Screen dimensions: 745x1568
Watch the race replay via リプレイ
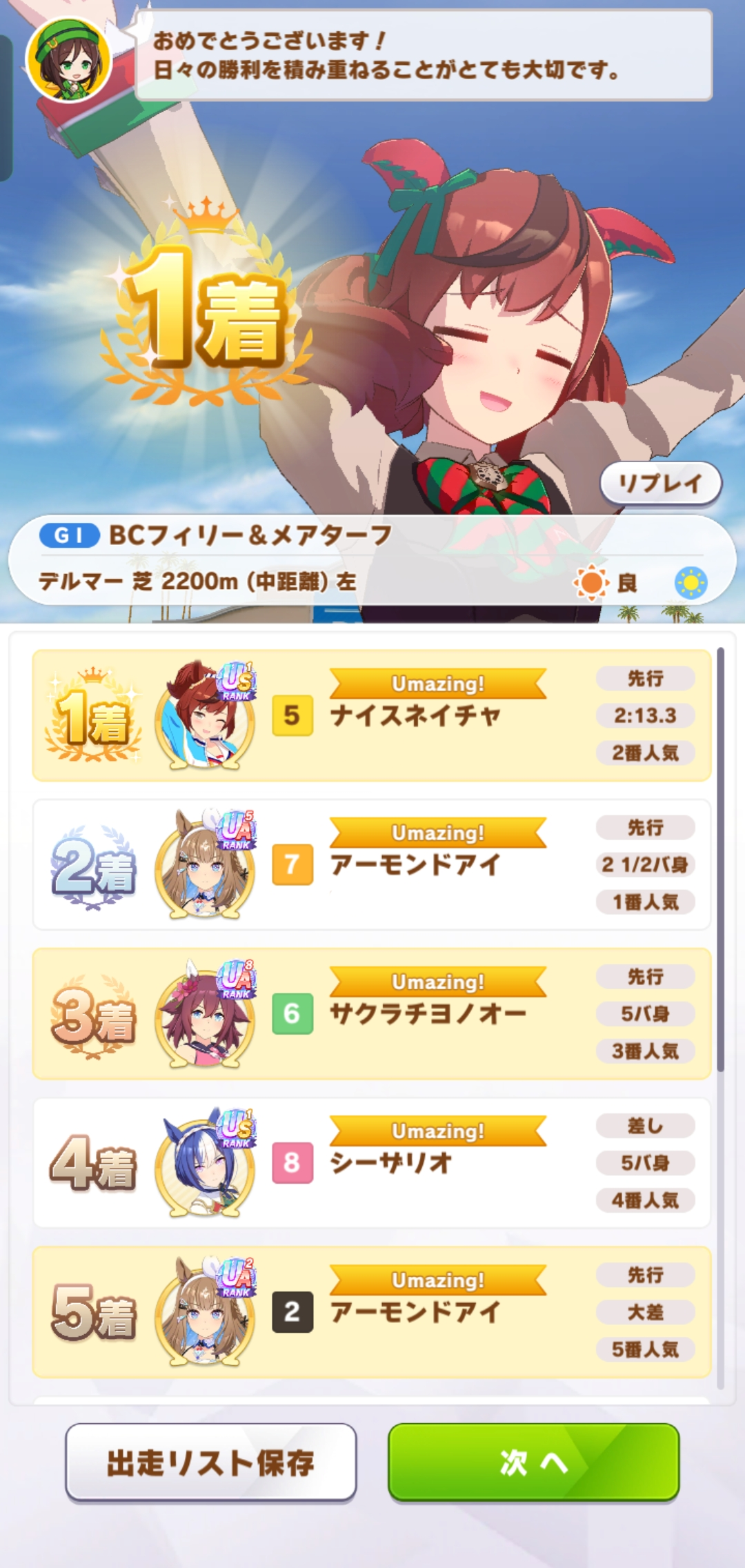pyautogui.click(x=660, y=484)
